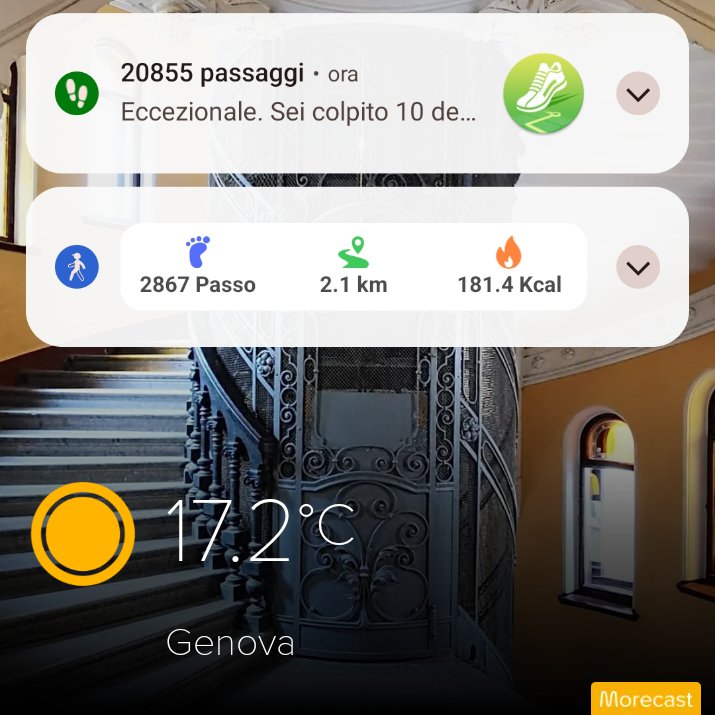Open the 2867 Passo pedometer notification
Image resolution: width=715 pixels, height=715 pixels.
click(357, 267)
